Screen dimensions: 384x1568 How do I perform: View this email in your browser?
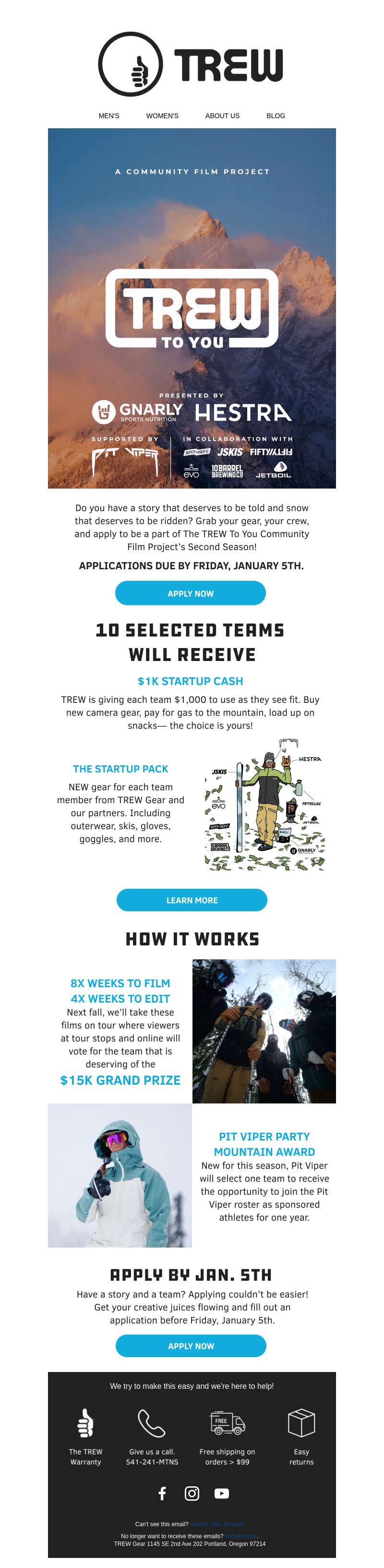(216, 1524)
